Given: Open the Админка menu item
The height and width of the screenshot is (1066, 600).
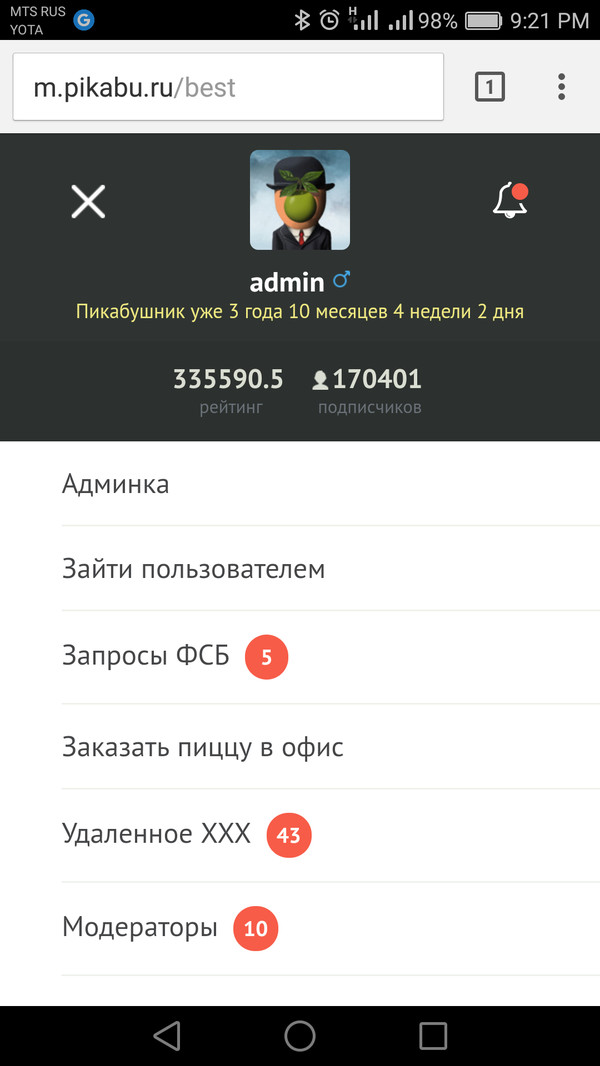Looking at the screenshot, I should (116, 485).
